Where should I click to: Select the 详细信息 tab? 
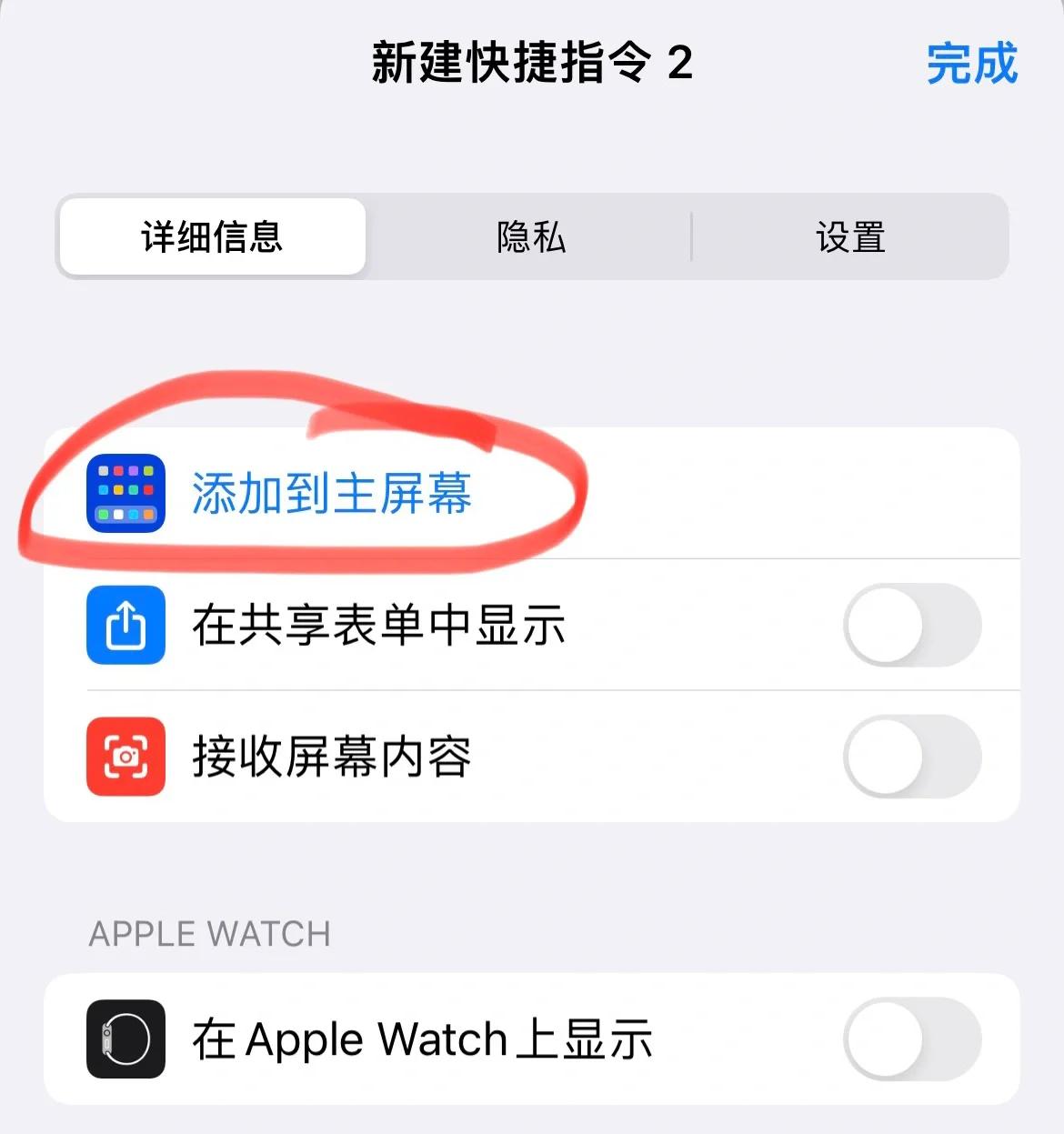coord(211,237)
